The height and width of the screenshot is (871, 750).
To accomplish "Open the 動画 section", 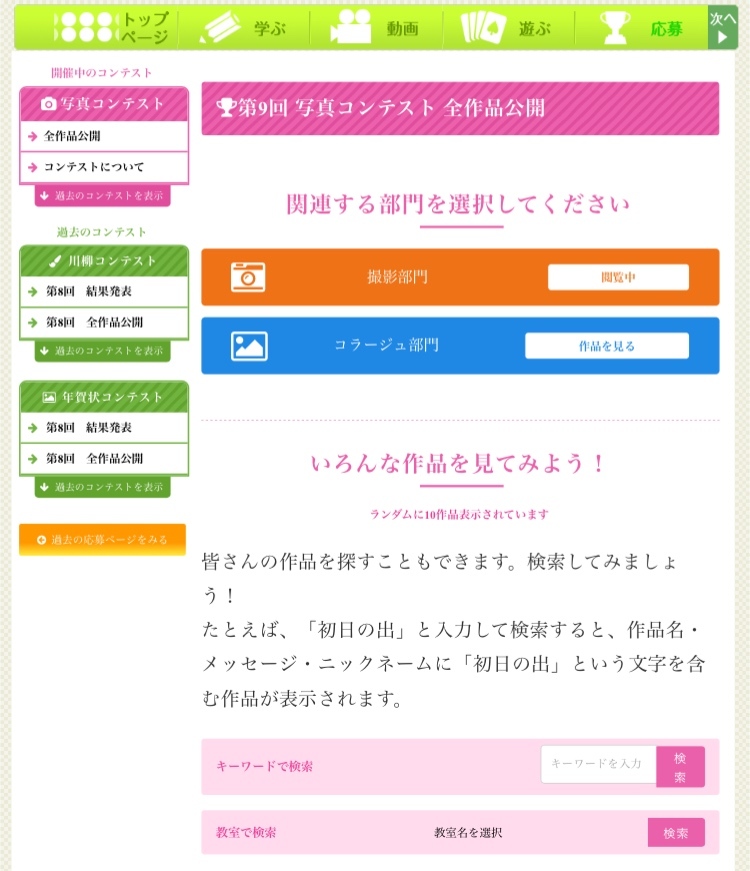I will [375, 28].
